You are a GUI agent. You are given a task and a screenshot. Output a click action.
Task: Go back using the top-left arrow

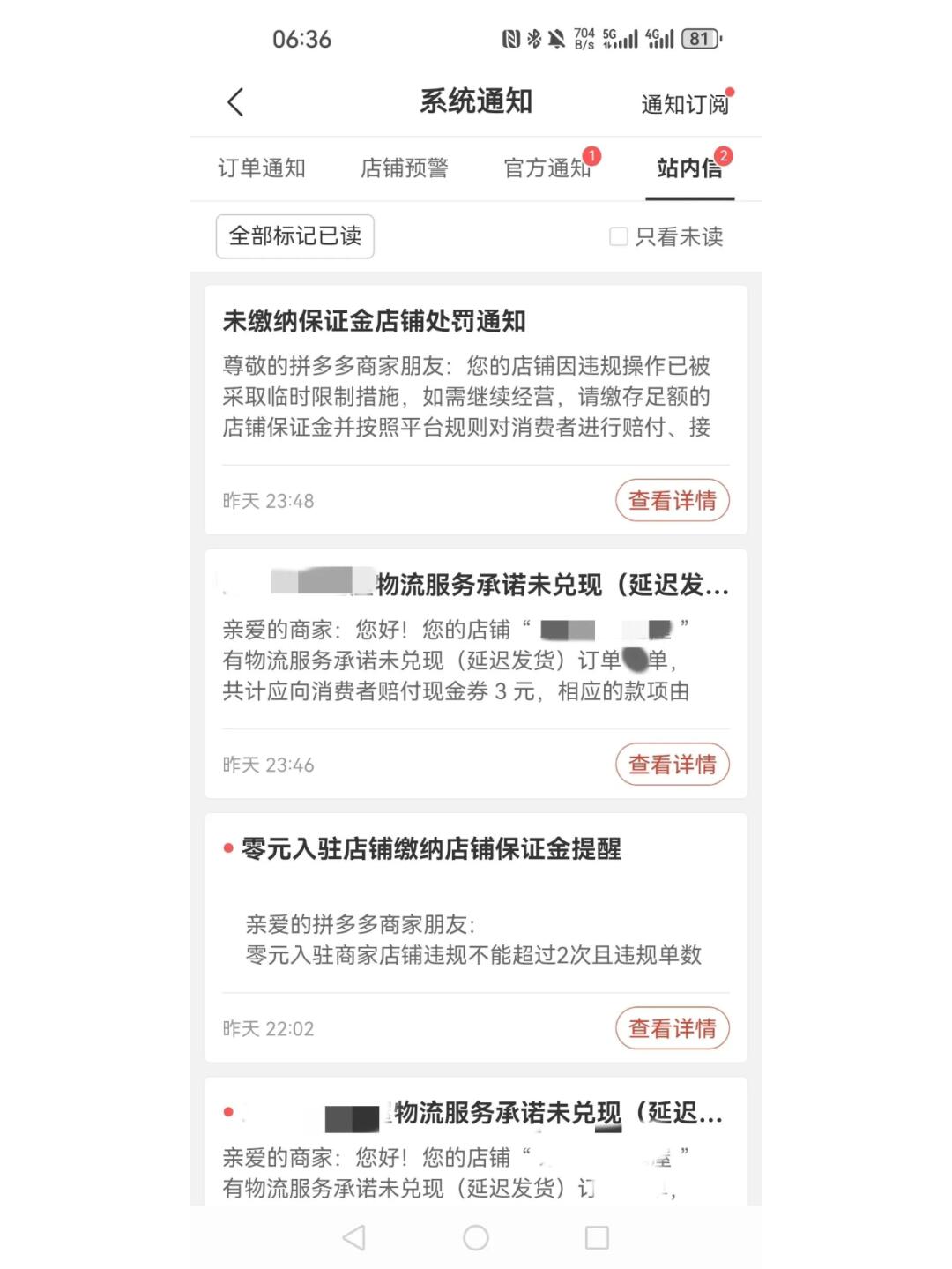tap(235, 102)
